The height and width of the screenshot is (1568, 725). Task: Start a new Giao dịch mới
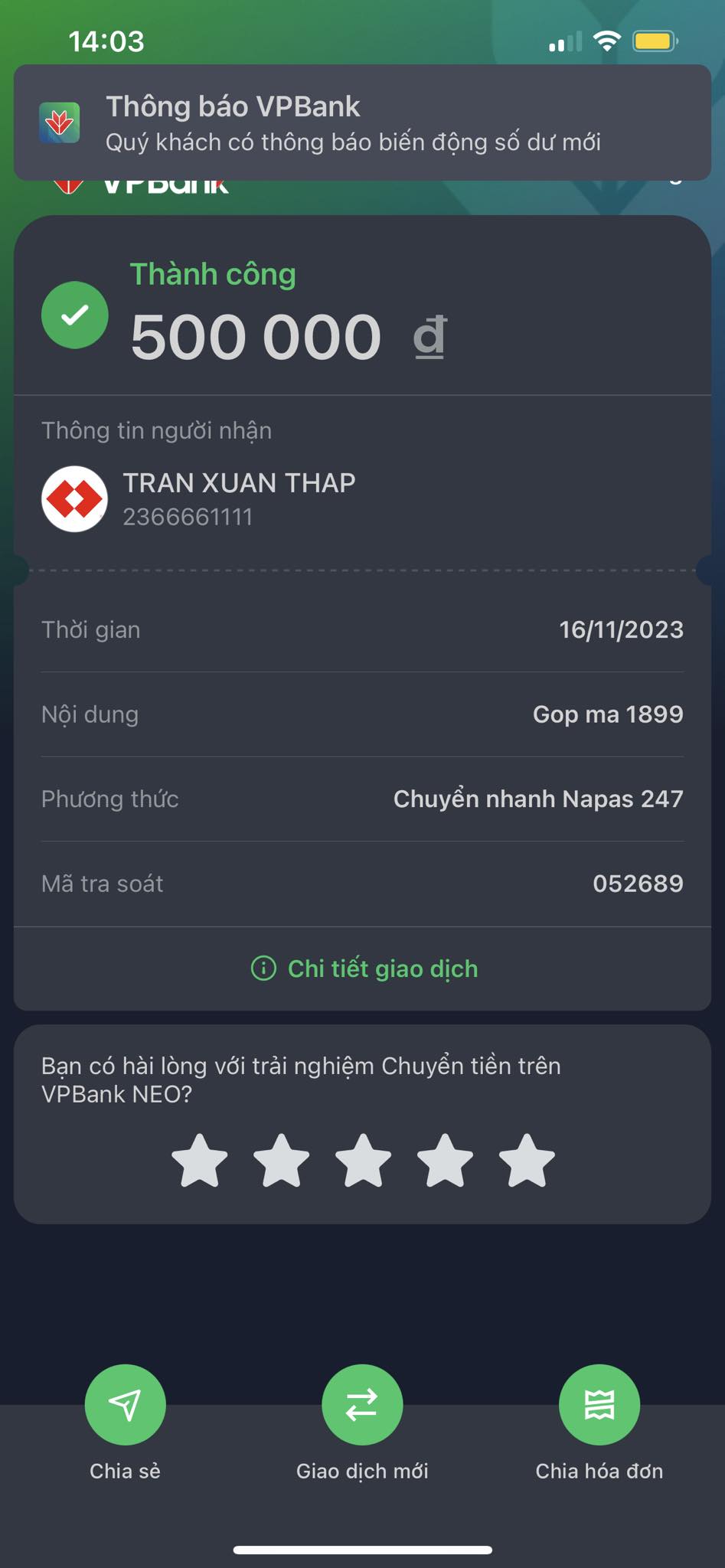tap(362, 1404)
